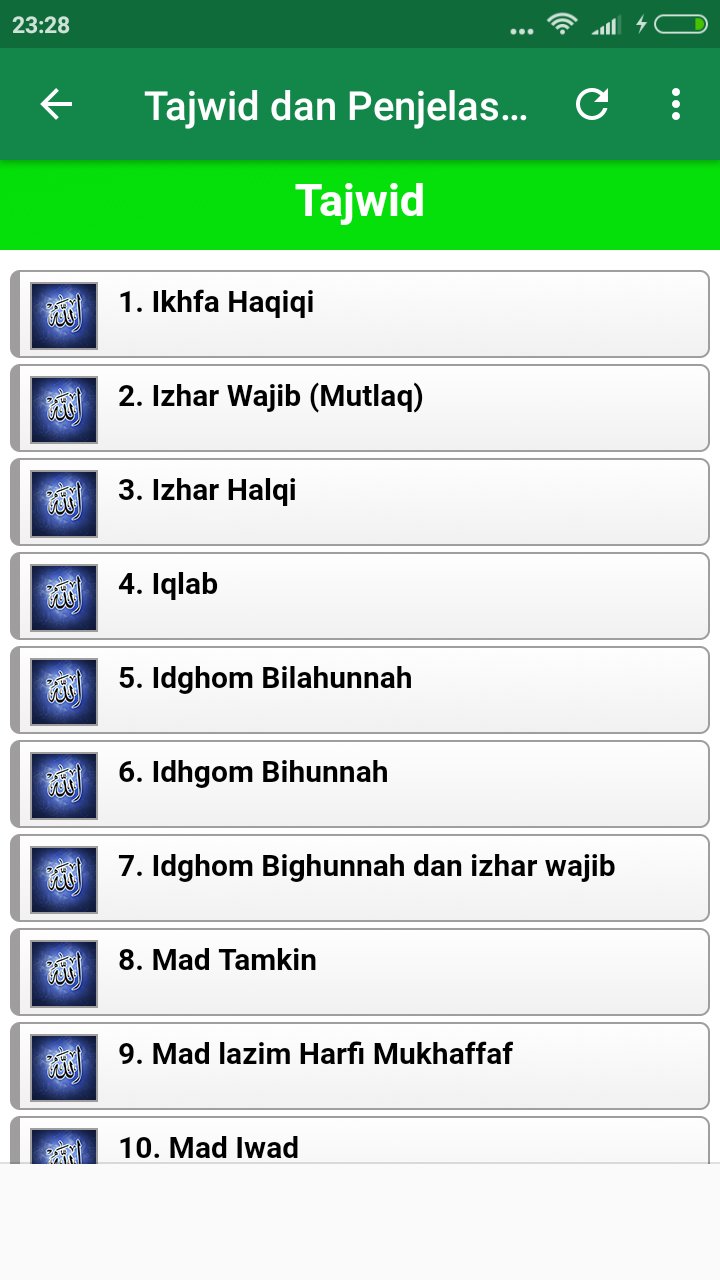Click the Allah thumbnail beside Mad Tamkin
The image size is (720, 1280).
tap(63, 971)
